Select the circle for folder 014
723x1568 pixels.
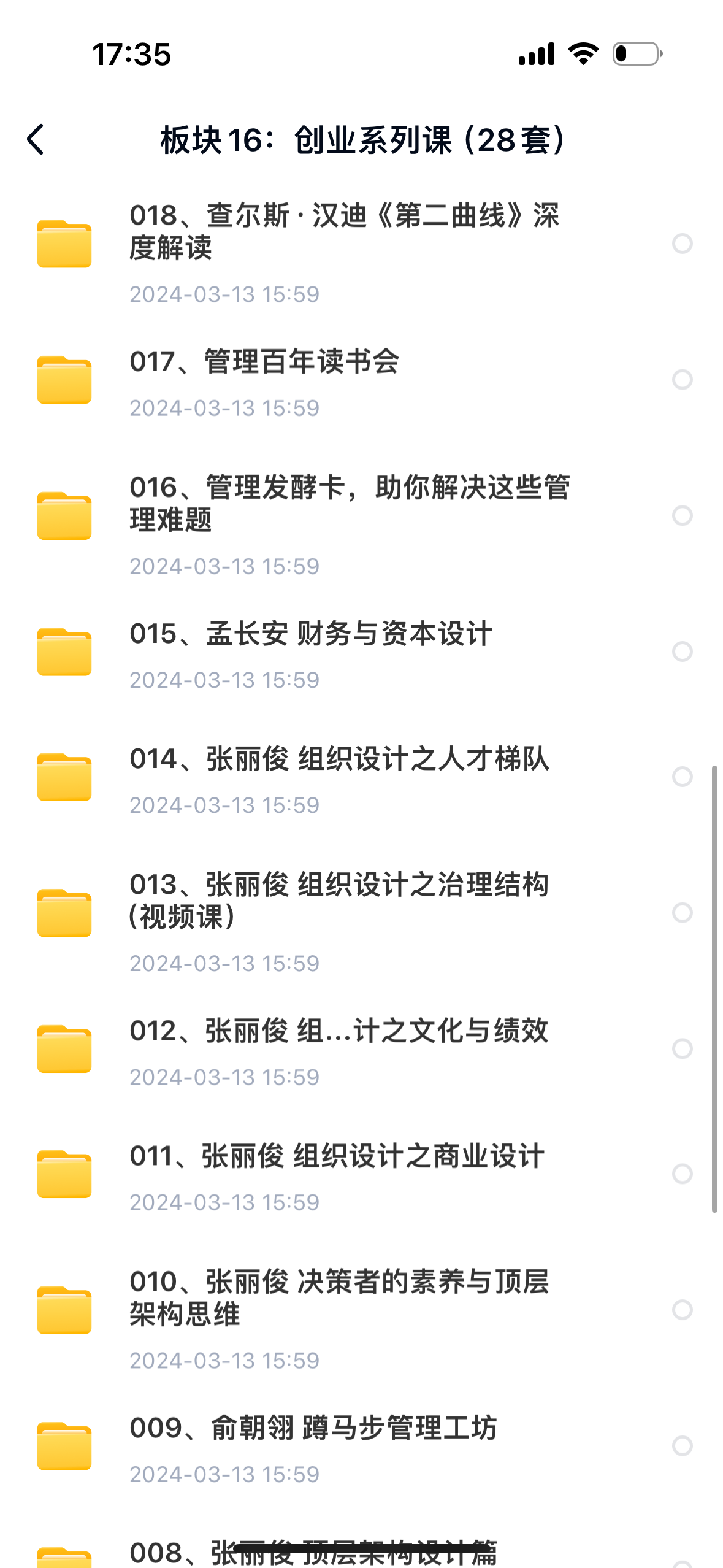[x=682, y=777]
